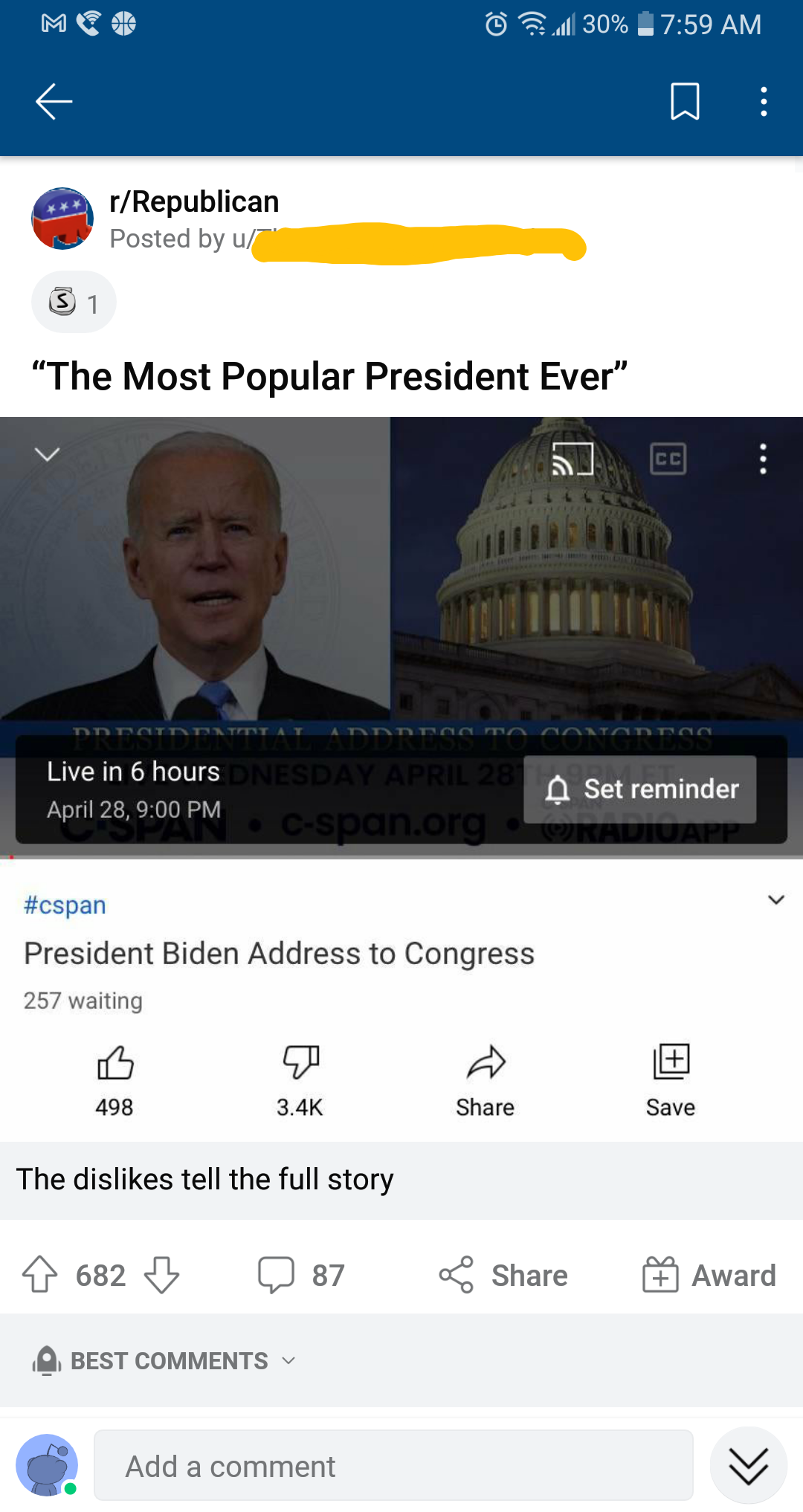Open the video's three-dot options menu
The image size is (803, 1512).
[764, 460]
